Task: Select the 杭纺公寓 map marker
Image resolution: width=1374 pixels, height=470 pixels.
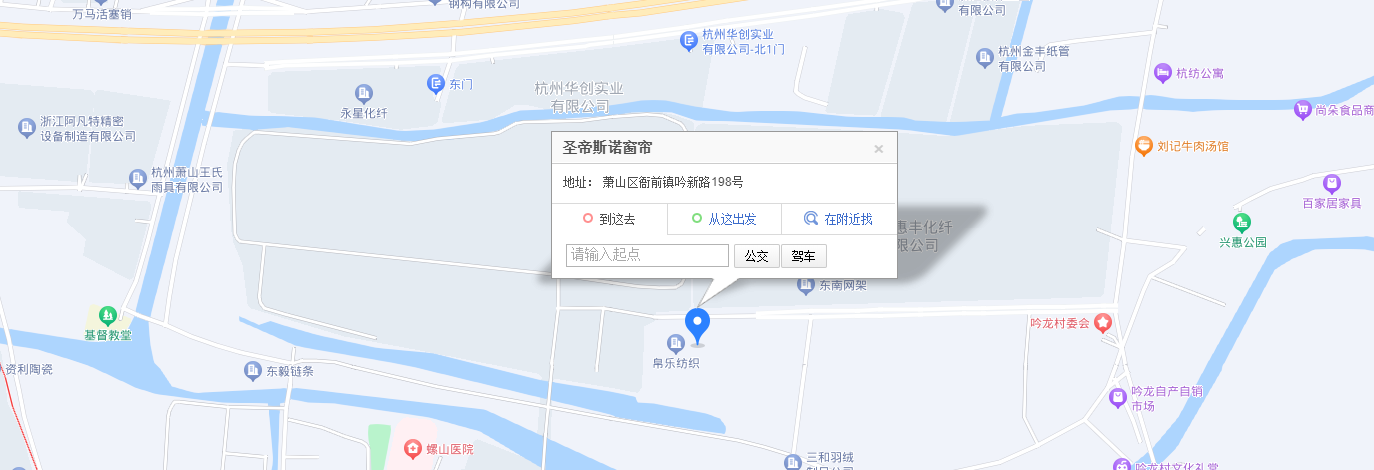Action: (x=1162, y=73)
